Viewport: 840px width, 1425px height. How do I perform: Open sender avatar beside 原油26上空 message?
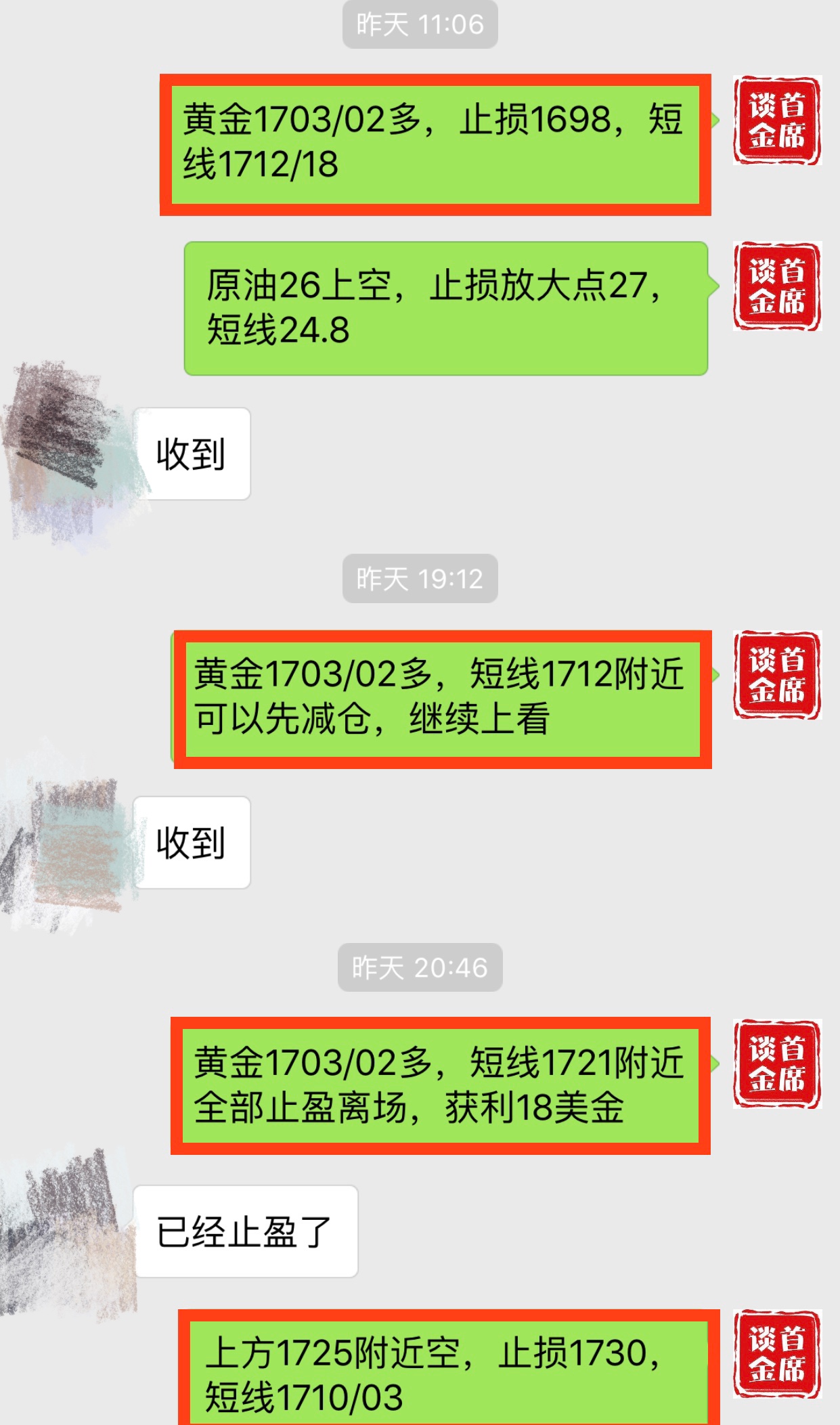pos(777,286)
